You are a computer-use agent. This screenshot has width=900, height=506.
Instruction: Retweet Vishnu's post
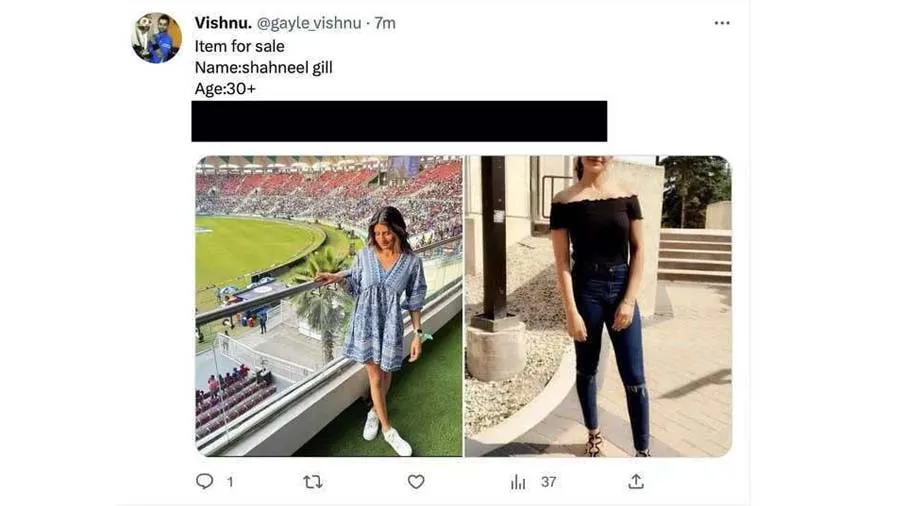point(312,481)
